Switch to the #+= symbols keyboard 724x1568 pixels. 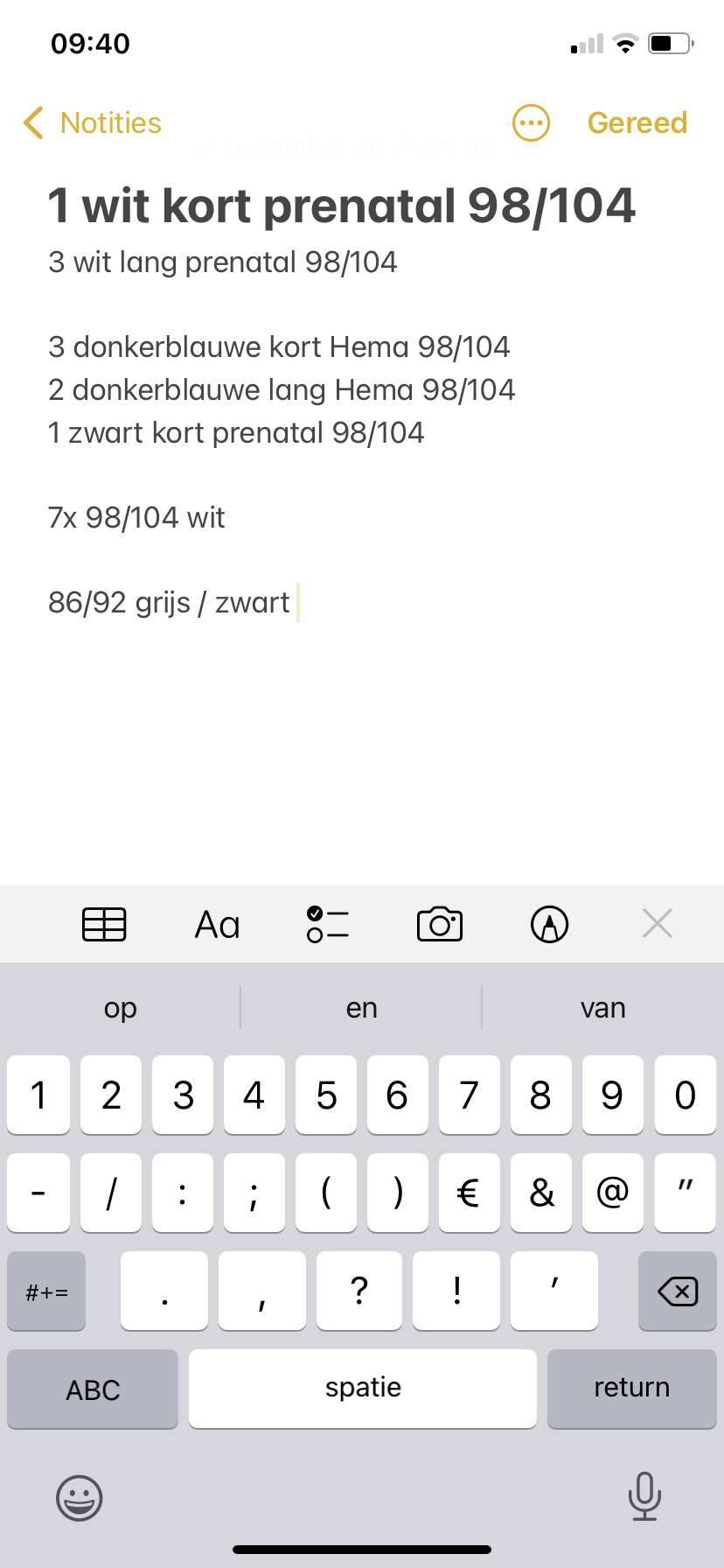click(46, 1291)
